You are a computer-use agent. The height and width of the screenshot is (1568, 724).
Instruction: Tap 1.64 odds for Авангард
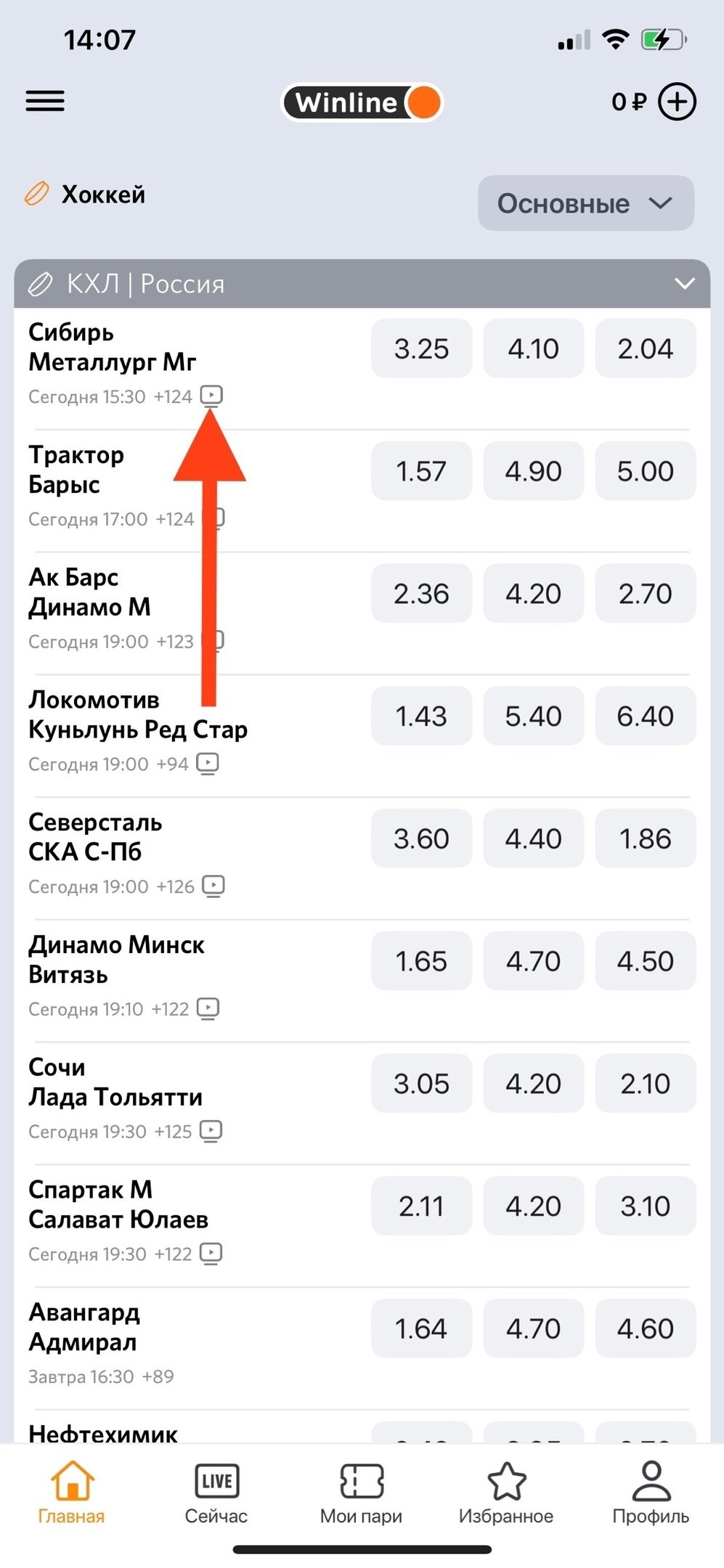coord(421,1328)
